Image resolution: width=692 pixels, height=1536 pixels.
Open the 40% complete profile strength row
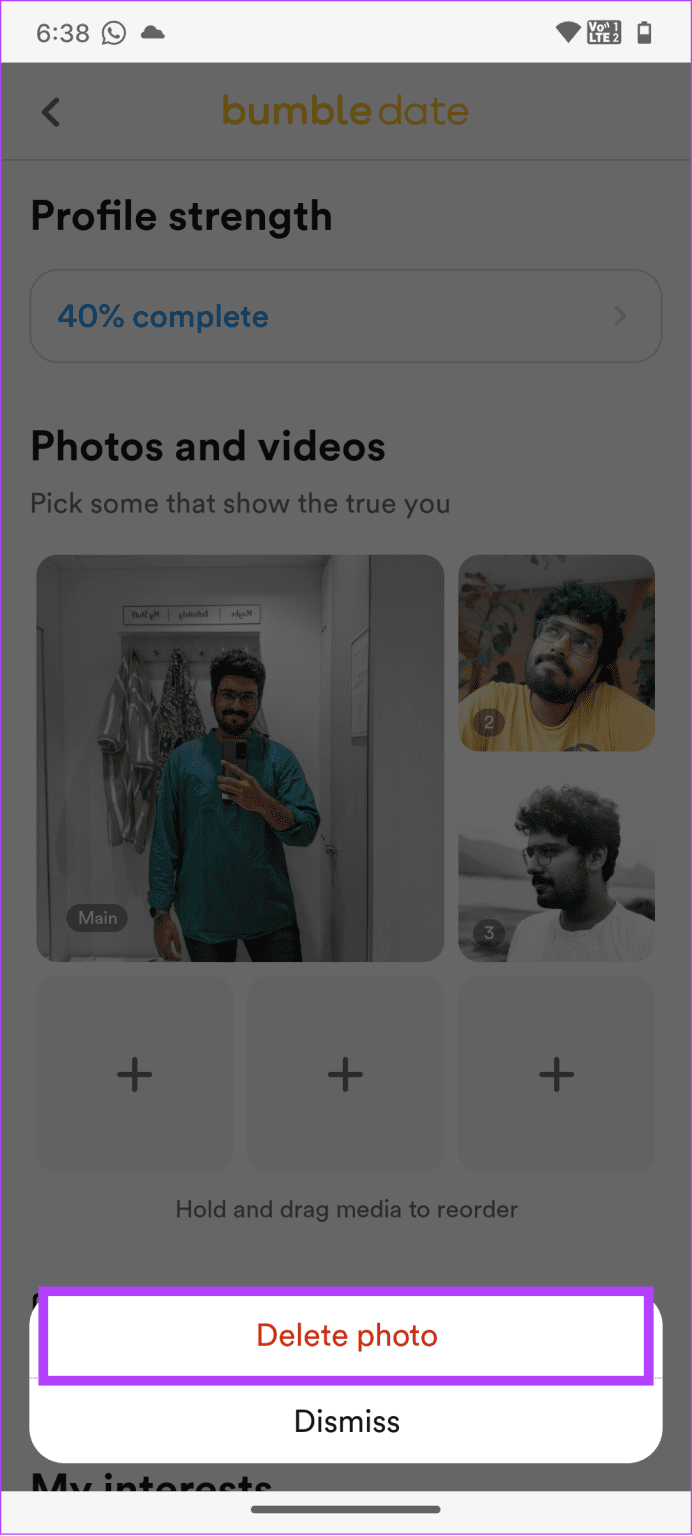[346, 316]
